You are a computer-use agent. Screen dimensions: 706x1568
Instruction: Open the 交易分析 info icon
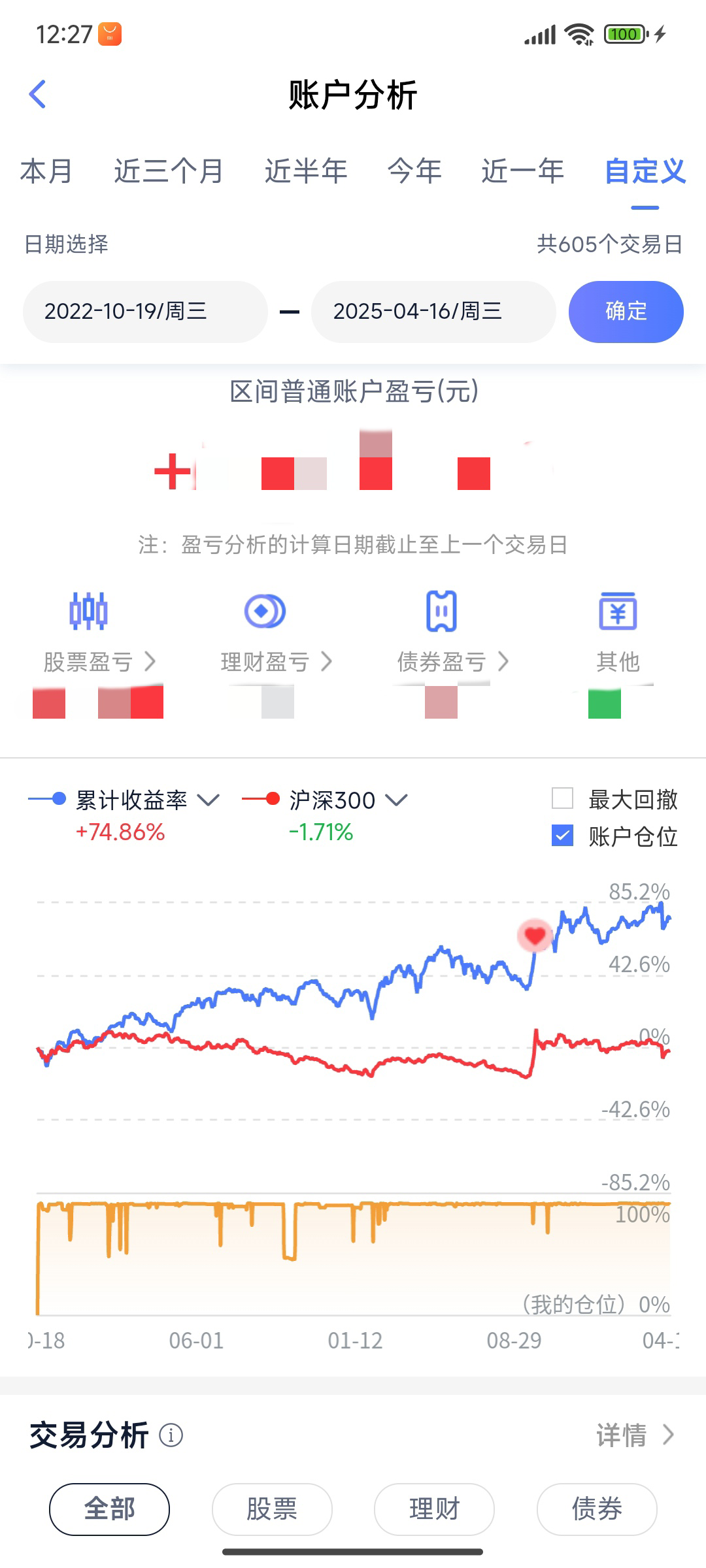coord(171,1436)
